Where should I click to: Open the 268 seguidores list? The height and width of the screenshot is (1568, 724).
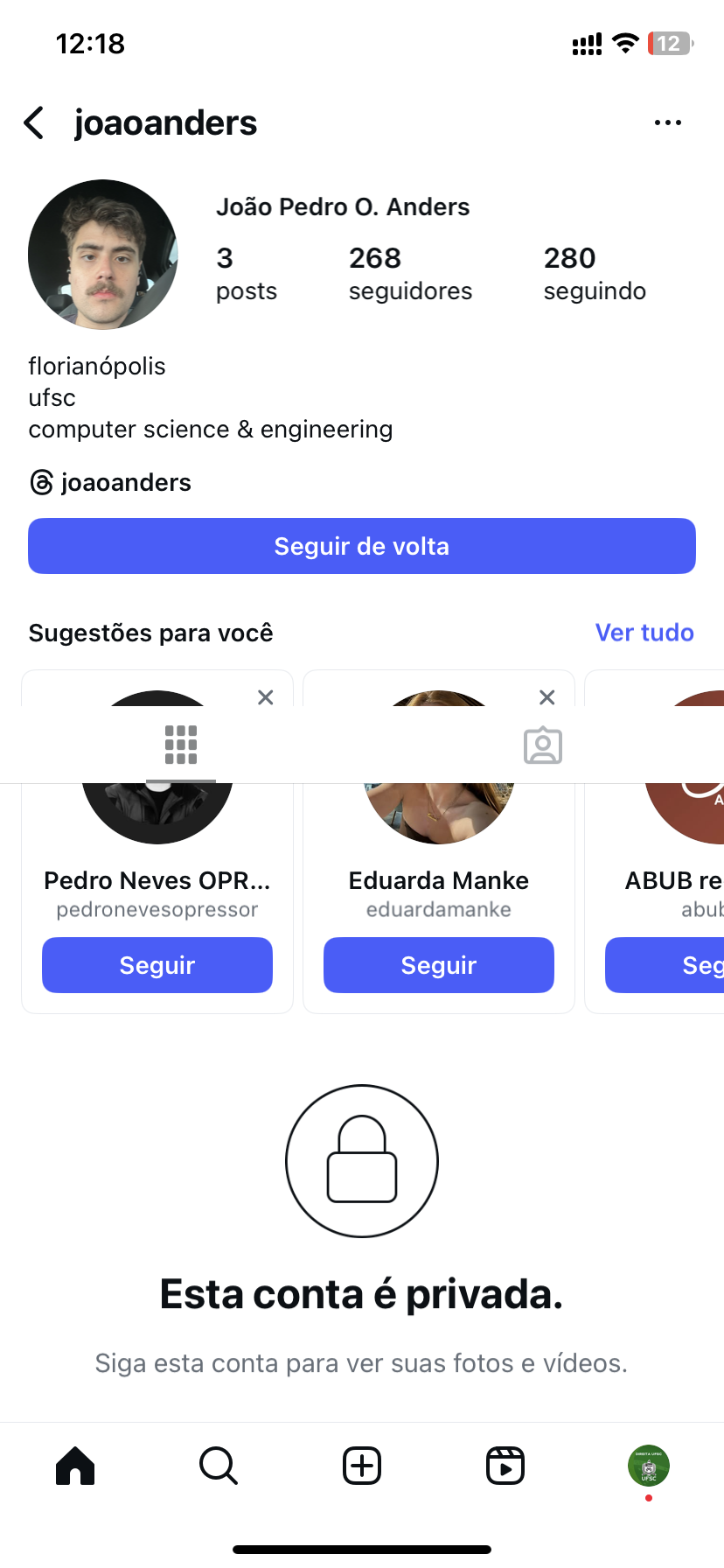[x=410, y=273]
